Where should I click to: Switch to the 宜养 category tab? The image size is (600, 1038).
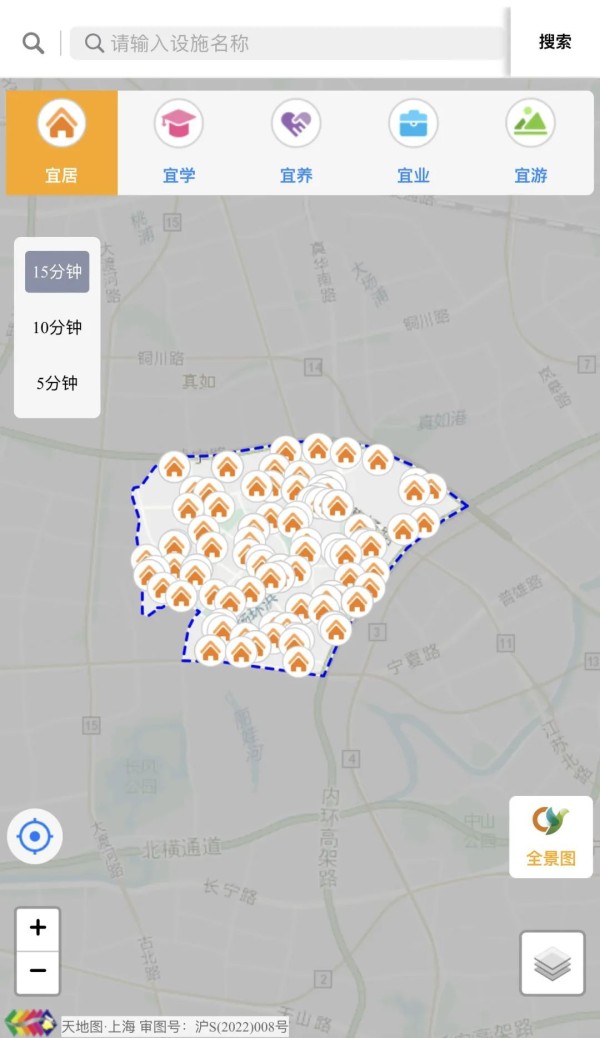pos(296,142)
